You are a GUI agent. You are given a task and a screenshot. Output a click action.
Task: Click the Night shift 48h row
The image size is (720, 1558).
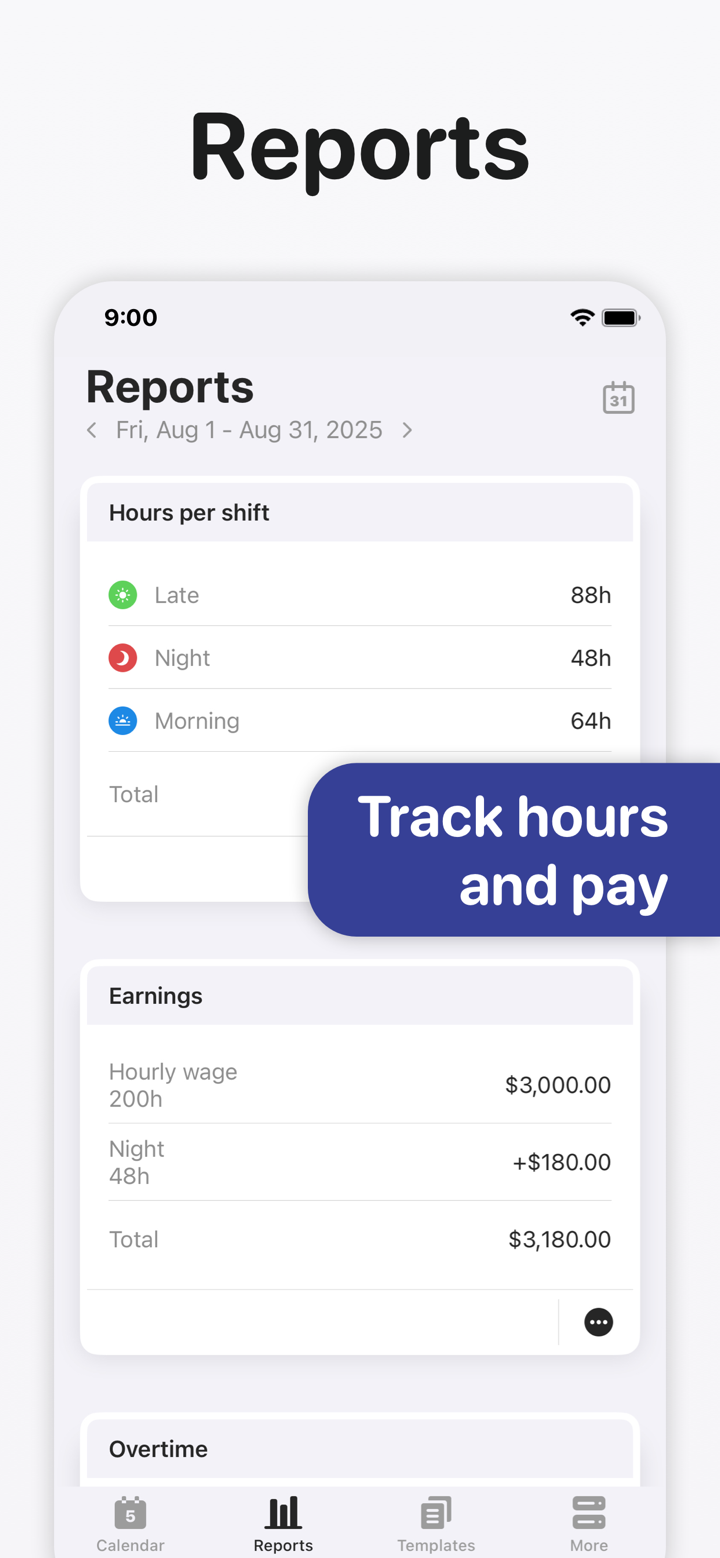click(x=360, y=657)
